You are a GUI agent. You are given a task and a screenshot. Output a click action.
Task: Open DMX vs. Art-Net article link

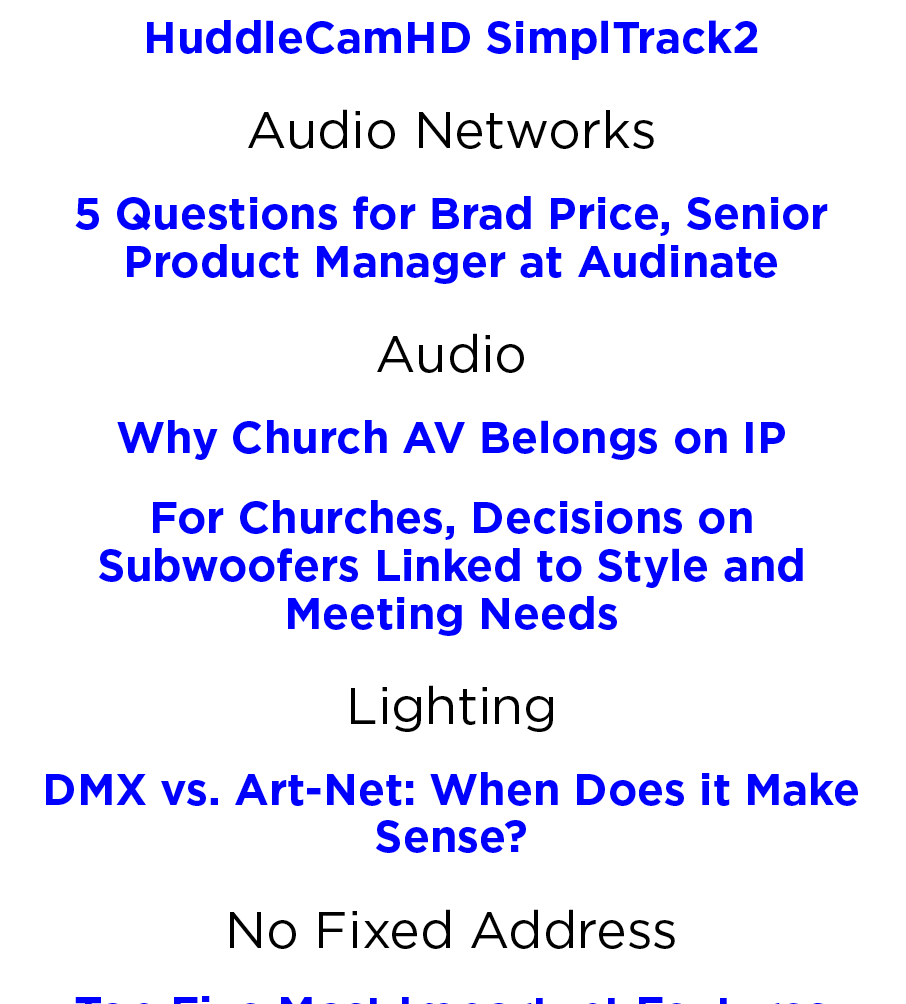pos(451,790)
